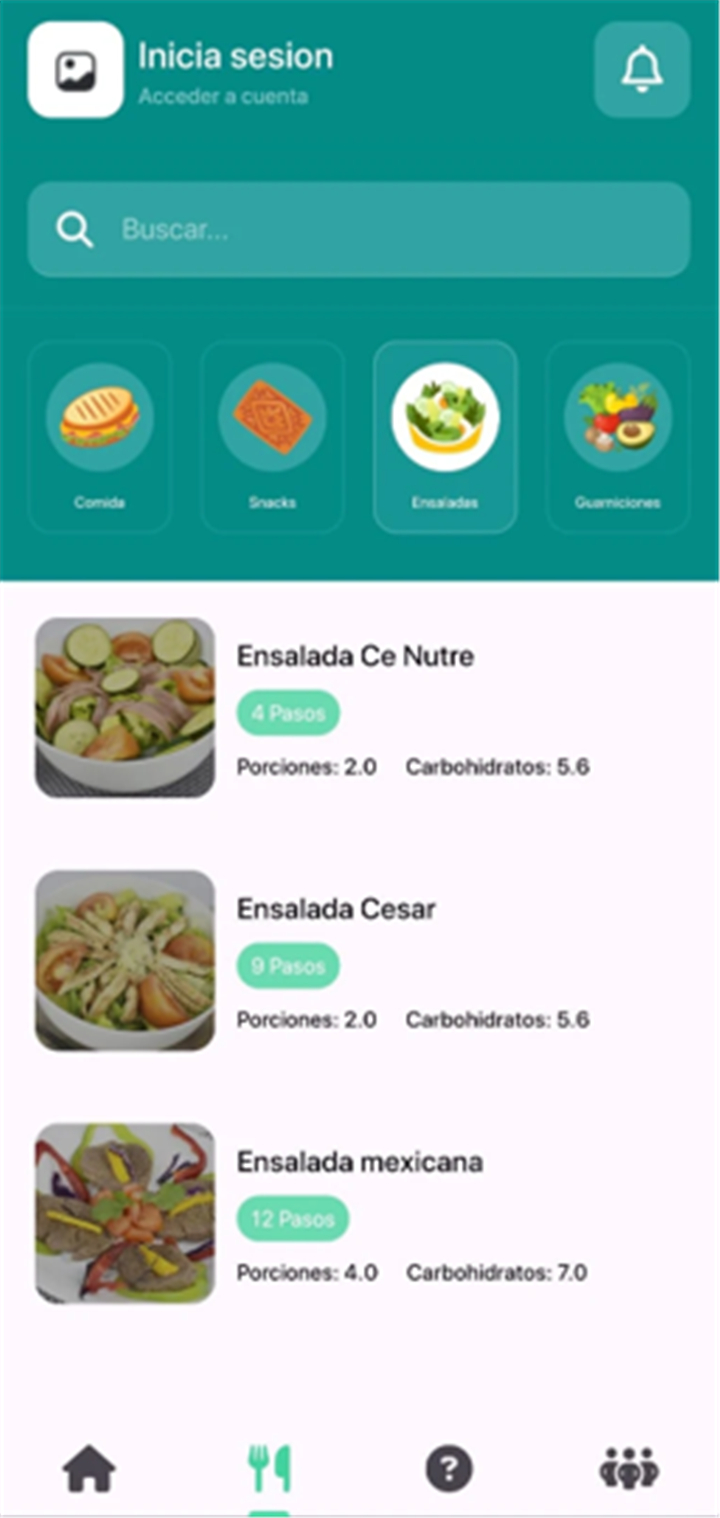Image resolution: width=720 pixels, height=1518 pixels.
Task: Select the Comida category
Action: point(100,437)
